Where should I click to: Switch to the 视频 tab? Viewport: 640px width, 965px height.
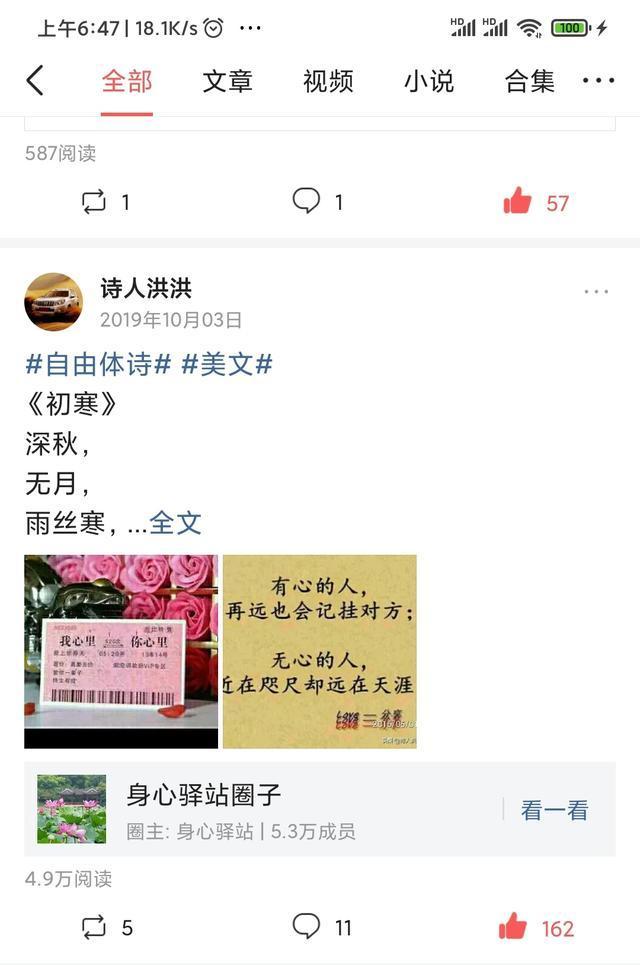(328, 81)
